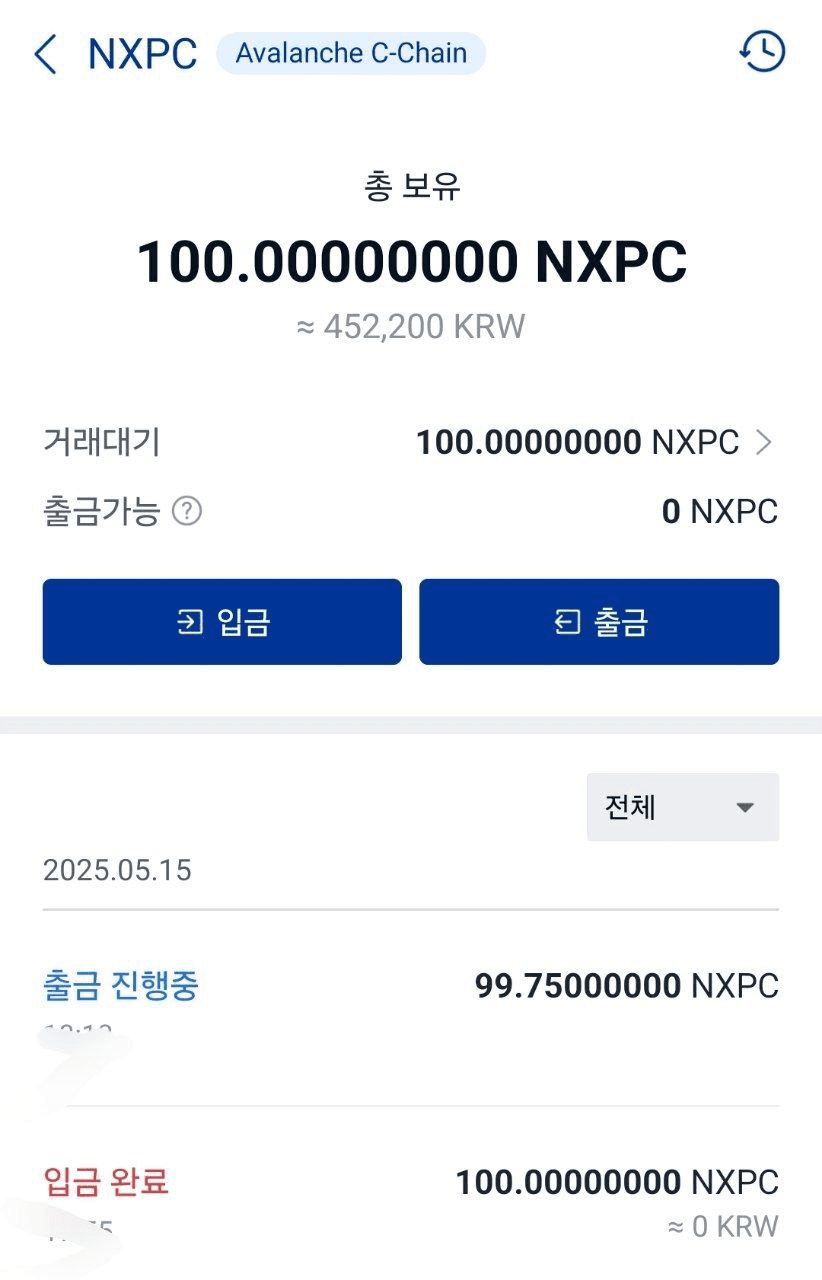Image resolution: width=822 pixels, height=1280 pixels.
Task: Open 거래대기 details via the chevron
Action: pos(764,442)
